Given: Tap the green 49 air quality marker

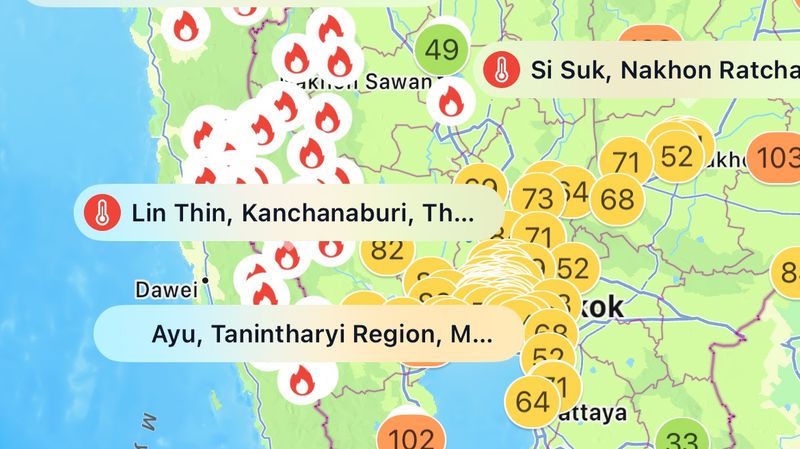Looking at the screenshot, I should click(x=441, y=49).
